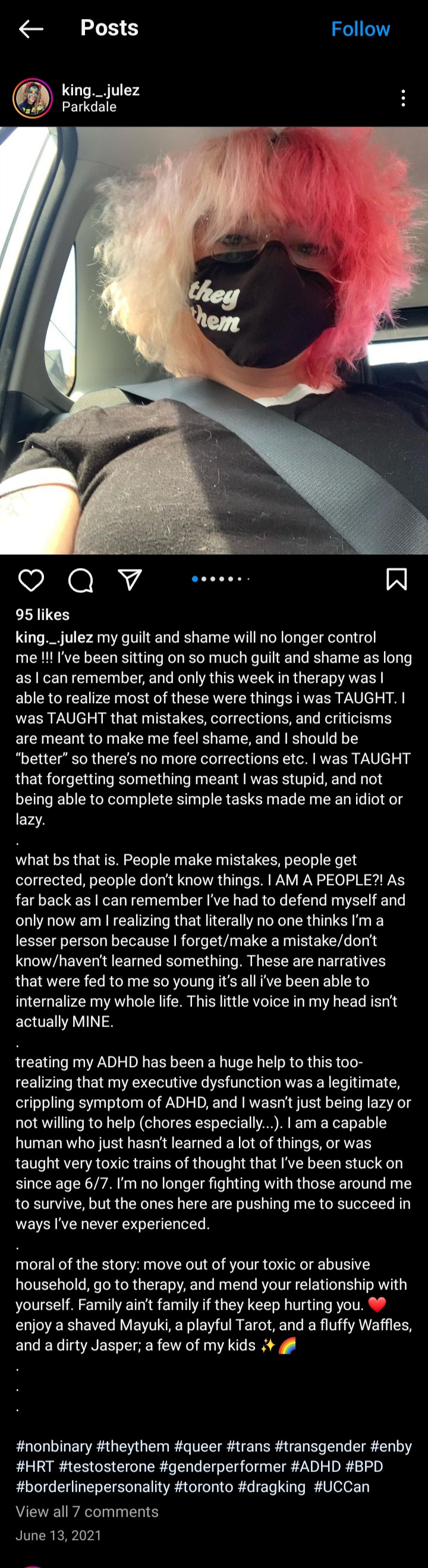This screenshot has height=1568, width=428.
Task: Follow the king._.julez account
Action: [x=360, y=29]
